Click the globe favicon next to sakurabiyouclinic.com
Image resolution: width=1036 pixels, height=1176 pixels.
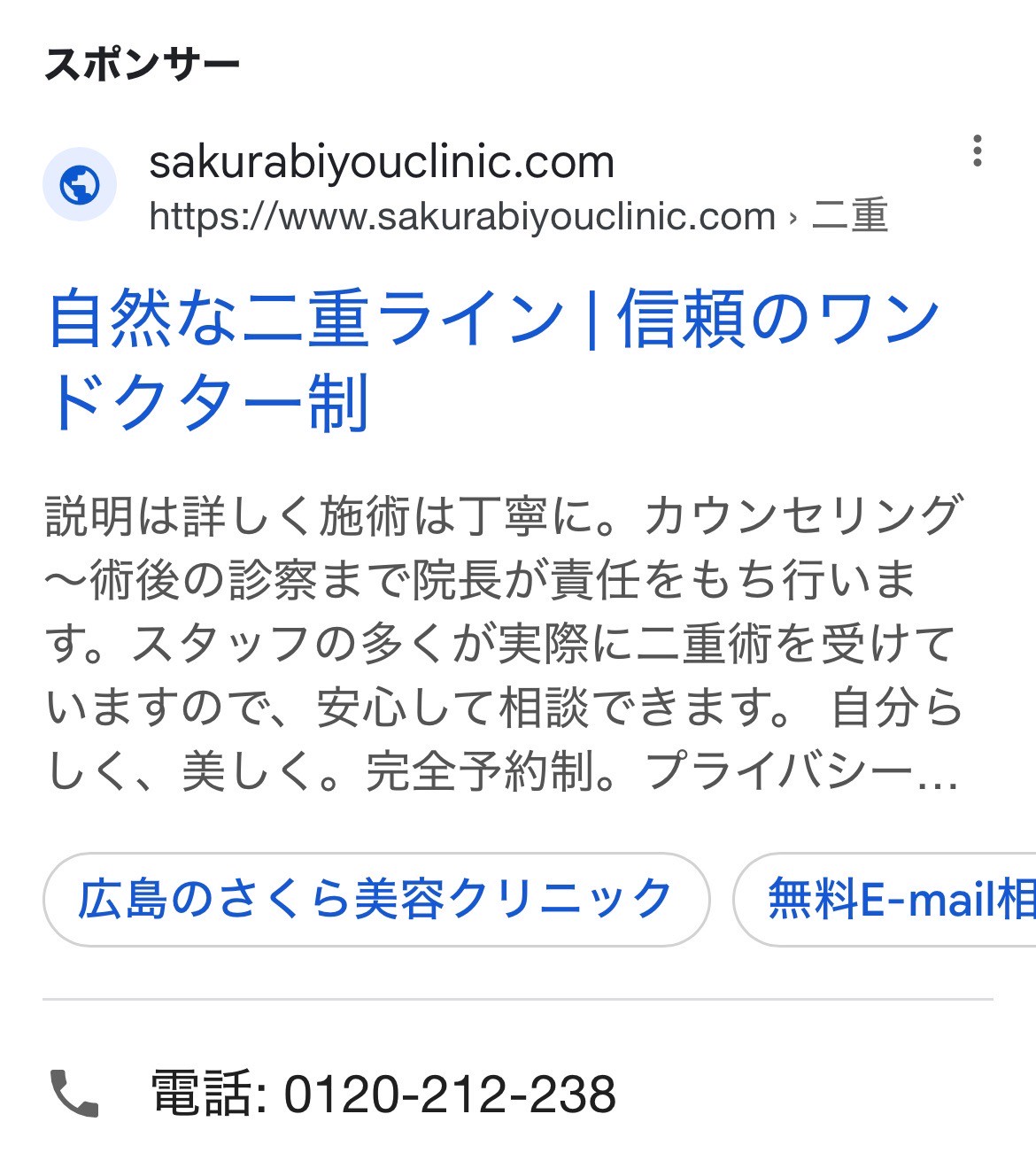pyautogui.click(x=81, y=183)
